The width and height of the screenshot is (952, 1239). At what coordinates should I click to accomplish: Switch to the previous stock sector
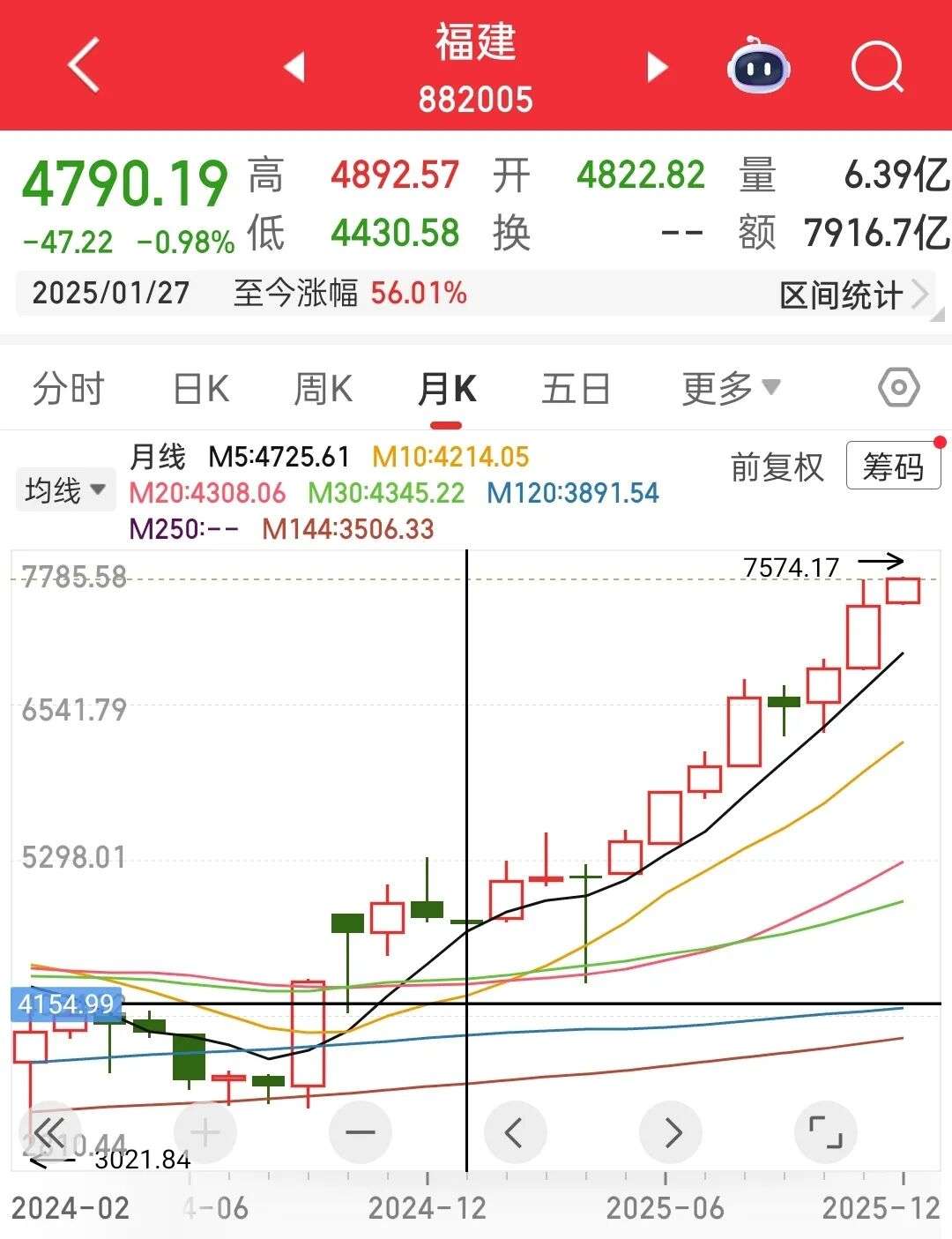[x=294, y=67]
